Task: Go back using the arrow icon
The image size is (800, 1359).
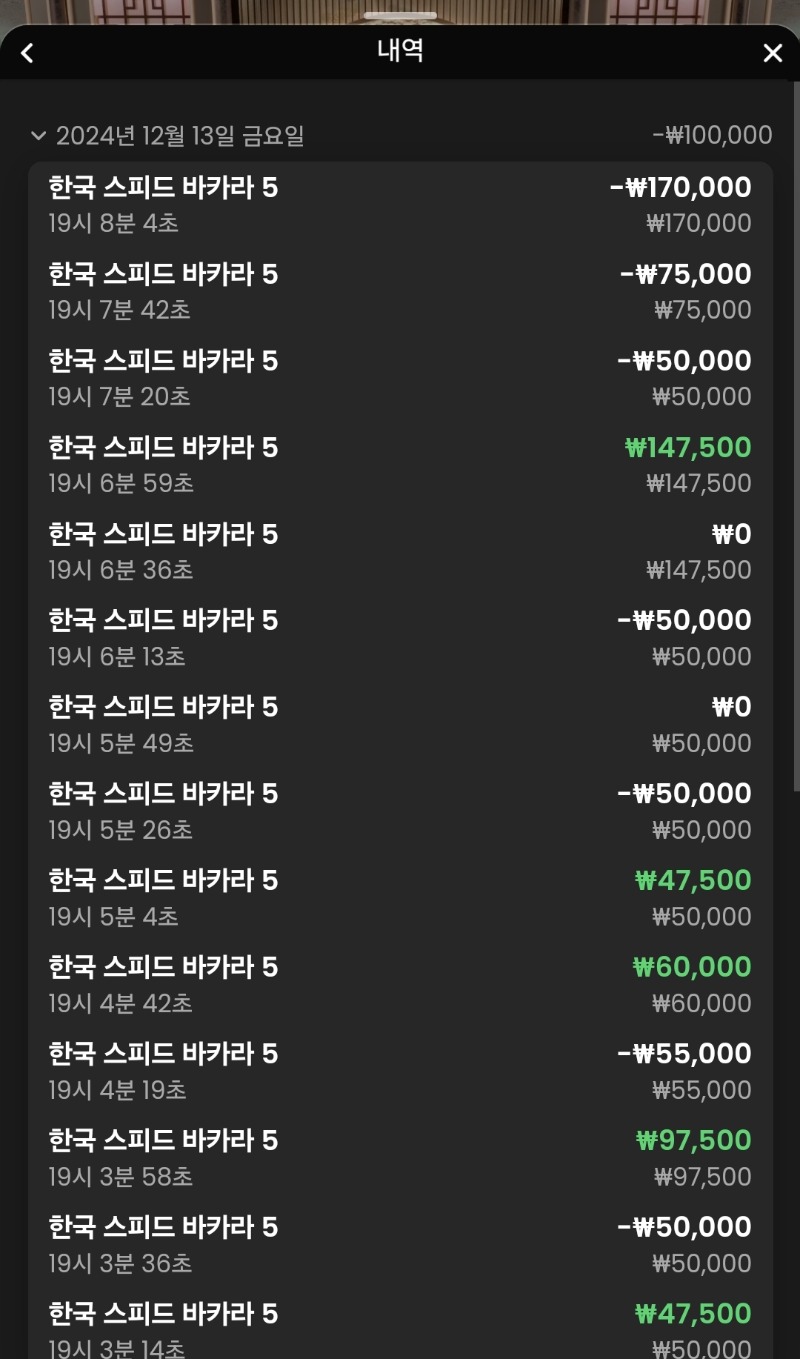Action: (27, 53)
